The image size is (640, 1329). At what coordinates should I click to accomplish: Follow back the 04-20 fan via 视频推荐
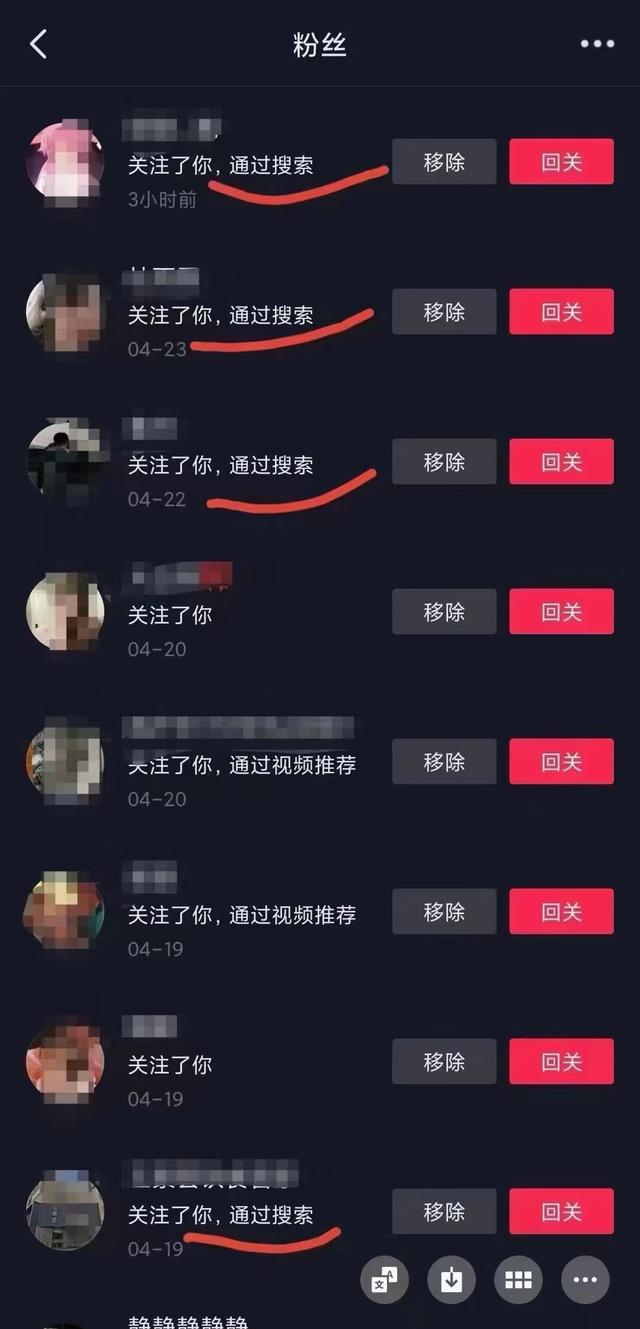pos(561,762)
